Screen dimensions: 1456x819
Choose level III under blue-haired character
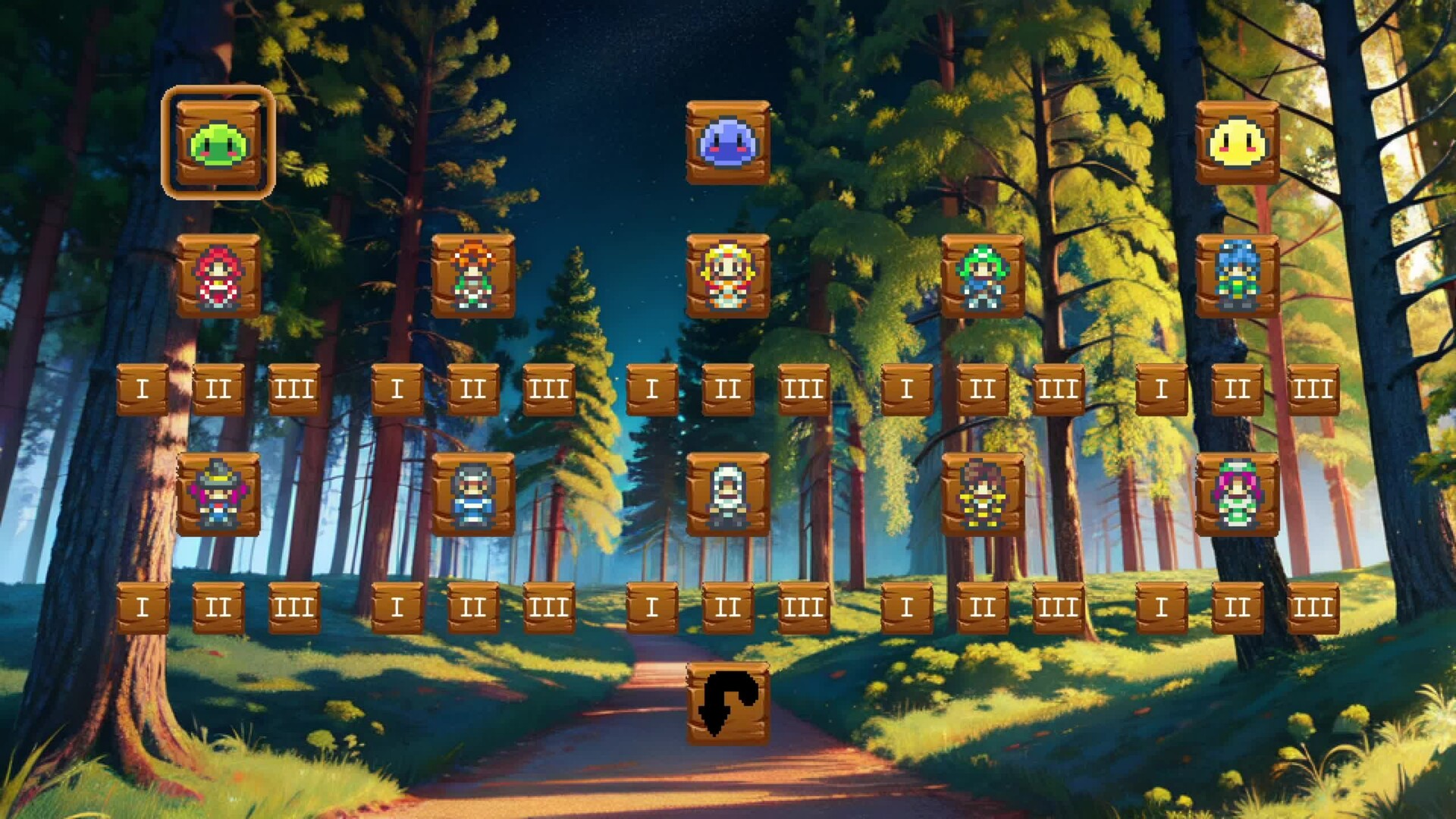point(1313,390)
